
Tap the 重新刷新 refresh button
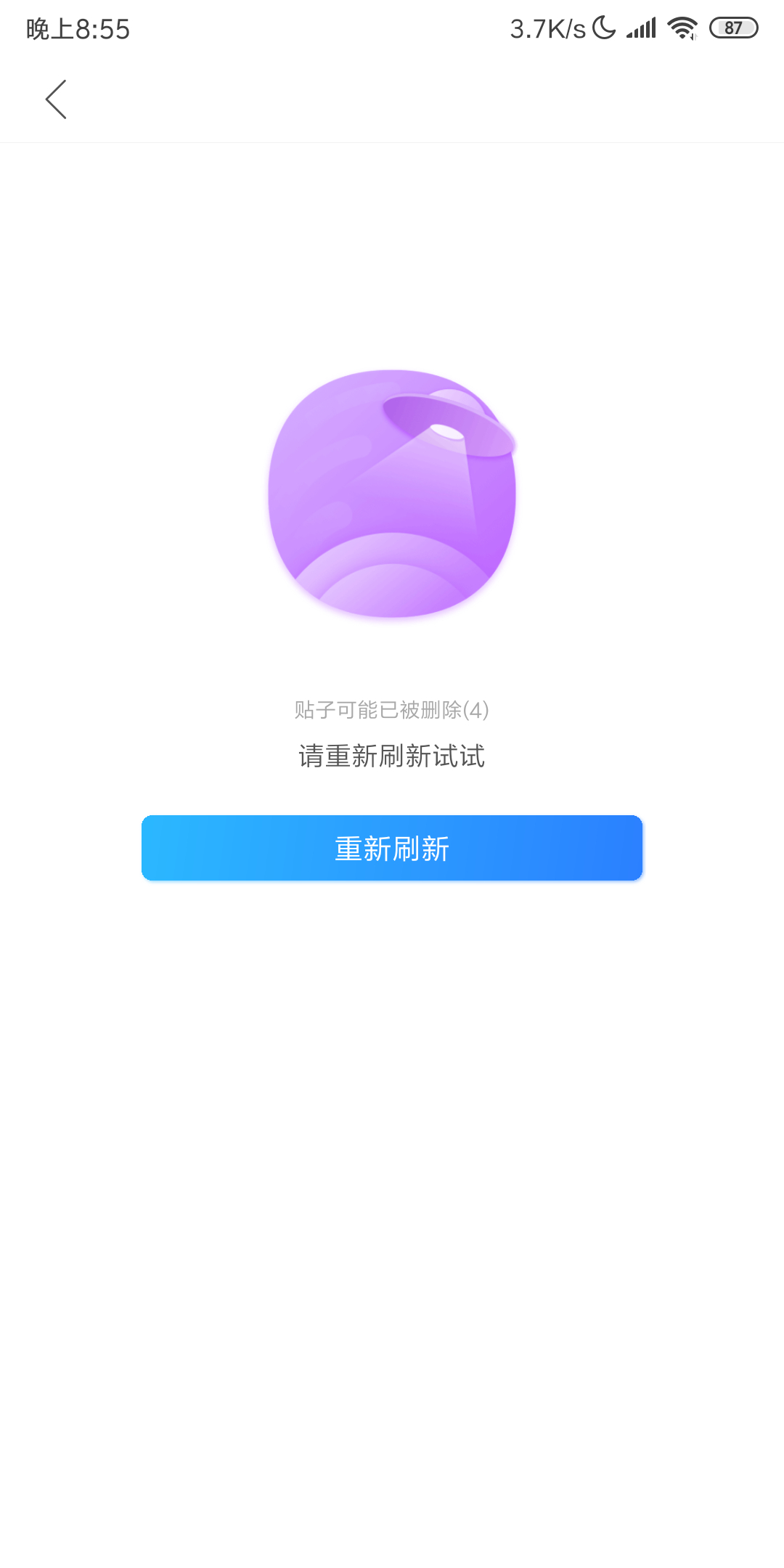click(x=392, y=848)
